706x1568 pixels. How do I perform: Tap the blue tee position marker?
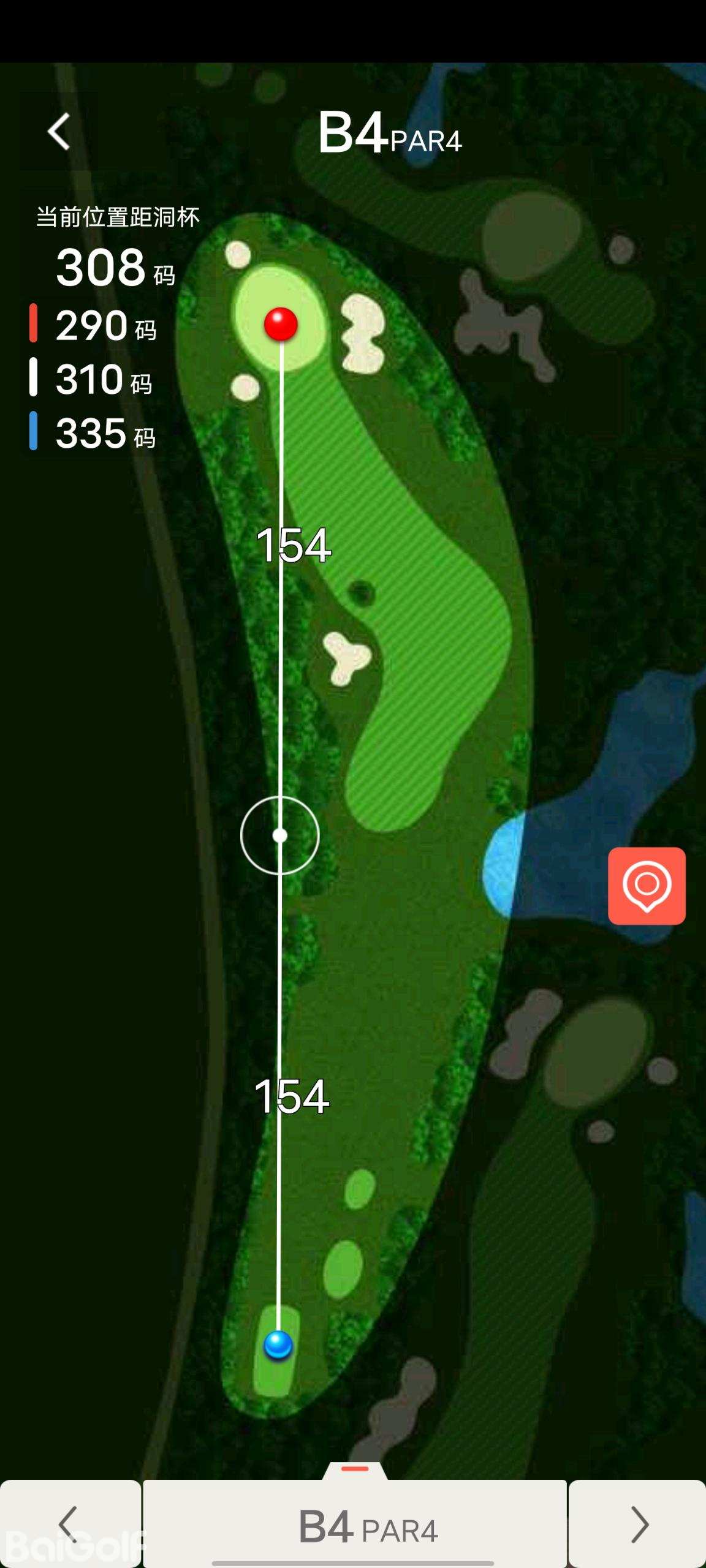278,1345
